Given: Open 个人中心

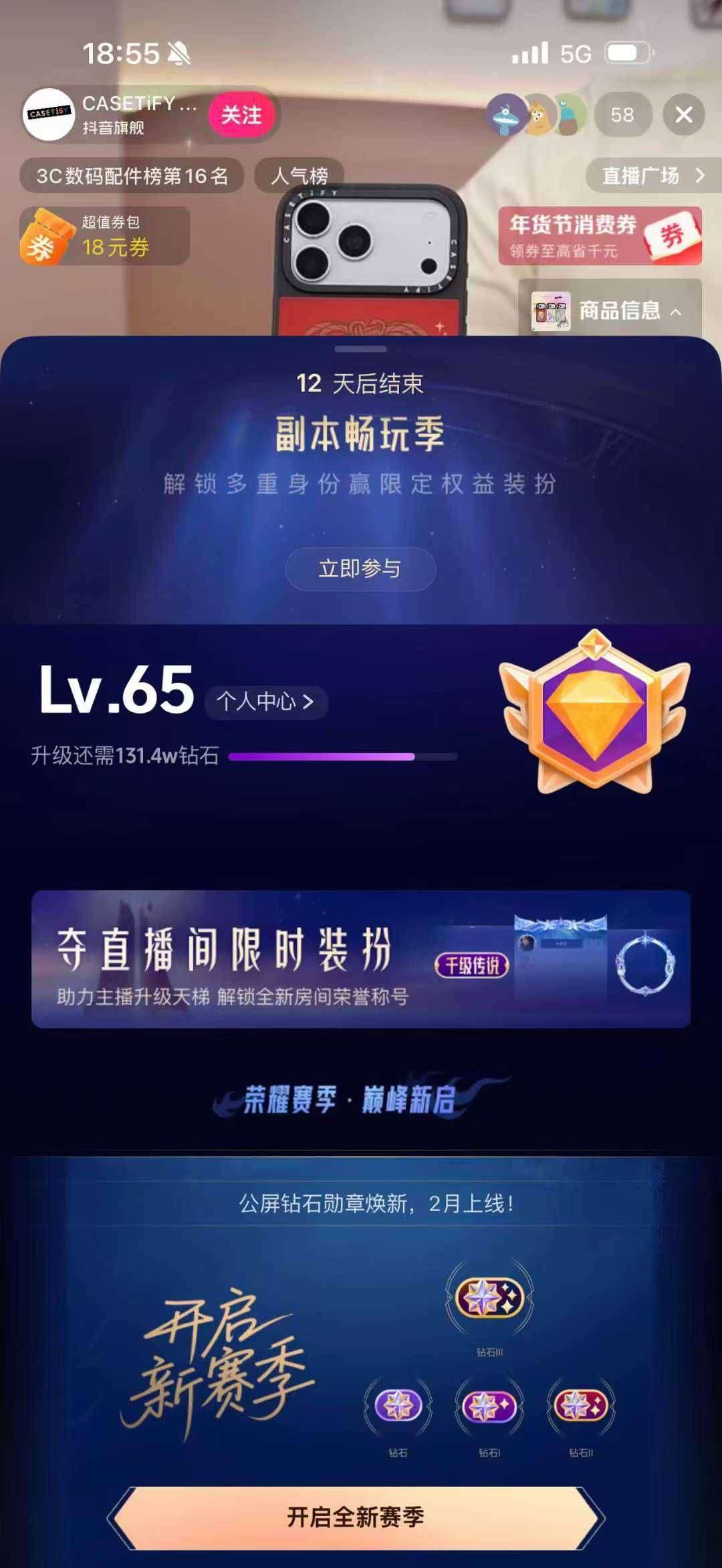Looking at the screenshot, I should tap(265, 701).
